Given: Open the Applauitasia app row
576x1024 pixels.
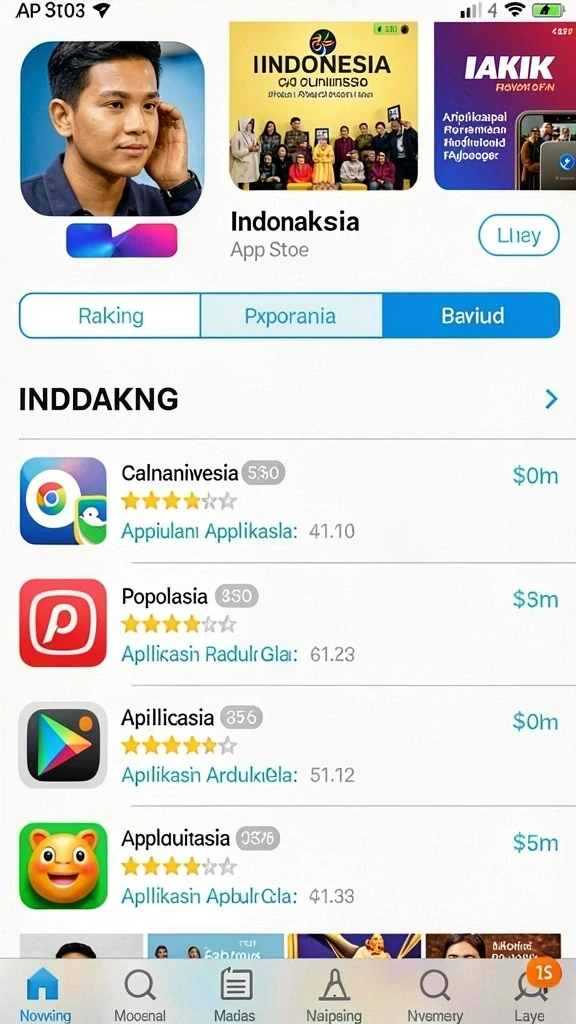Looking at the screenshot, I should [288, 866].
